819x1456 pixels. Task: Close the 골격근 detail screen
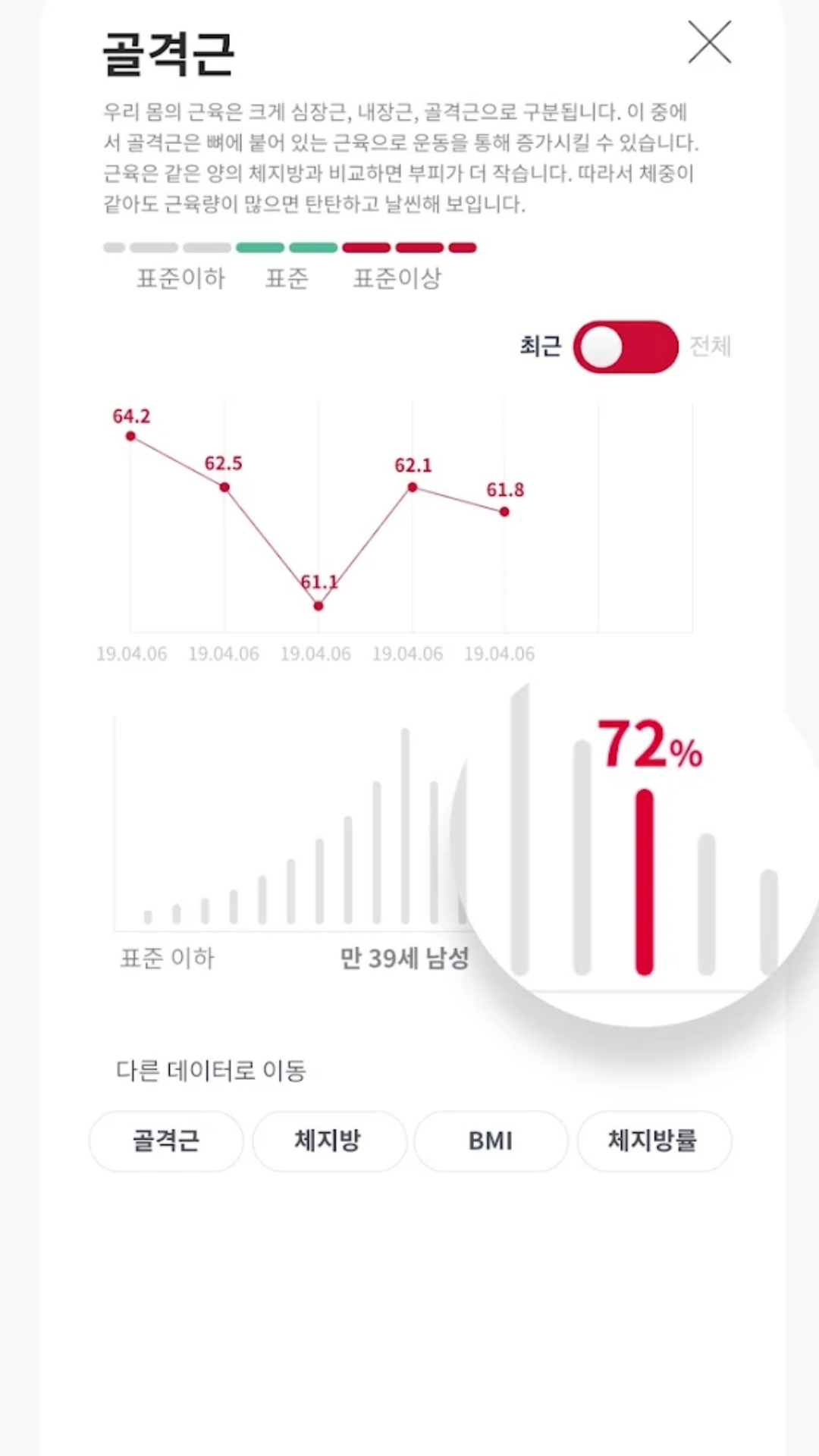pos(709,42)
